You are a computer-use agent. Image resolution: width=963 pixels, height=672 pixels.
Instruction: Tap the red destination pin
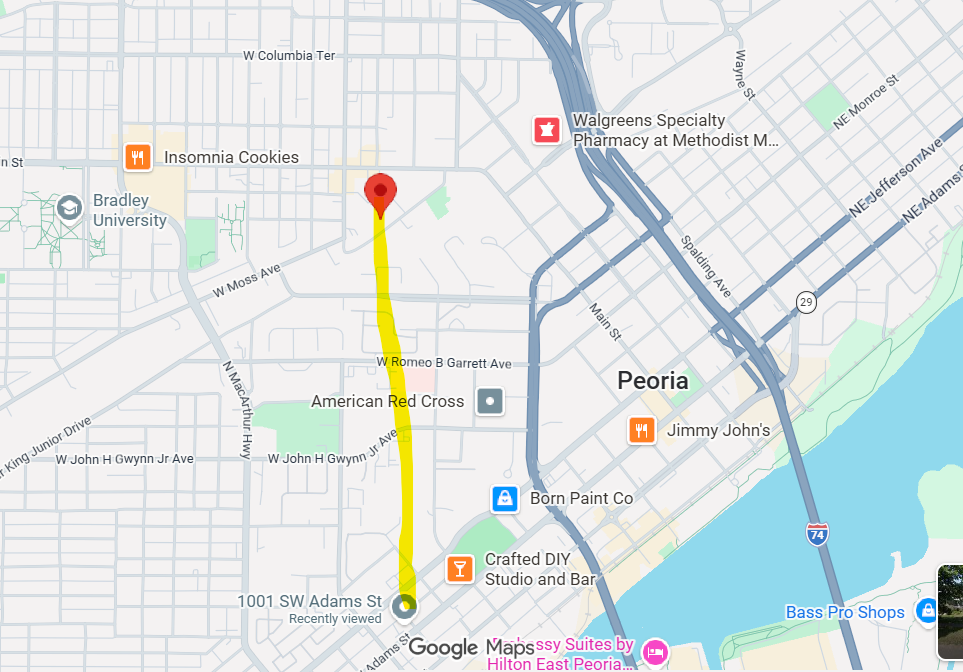tap(380, 192)
